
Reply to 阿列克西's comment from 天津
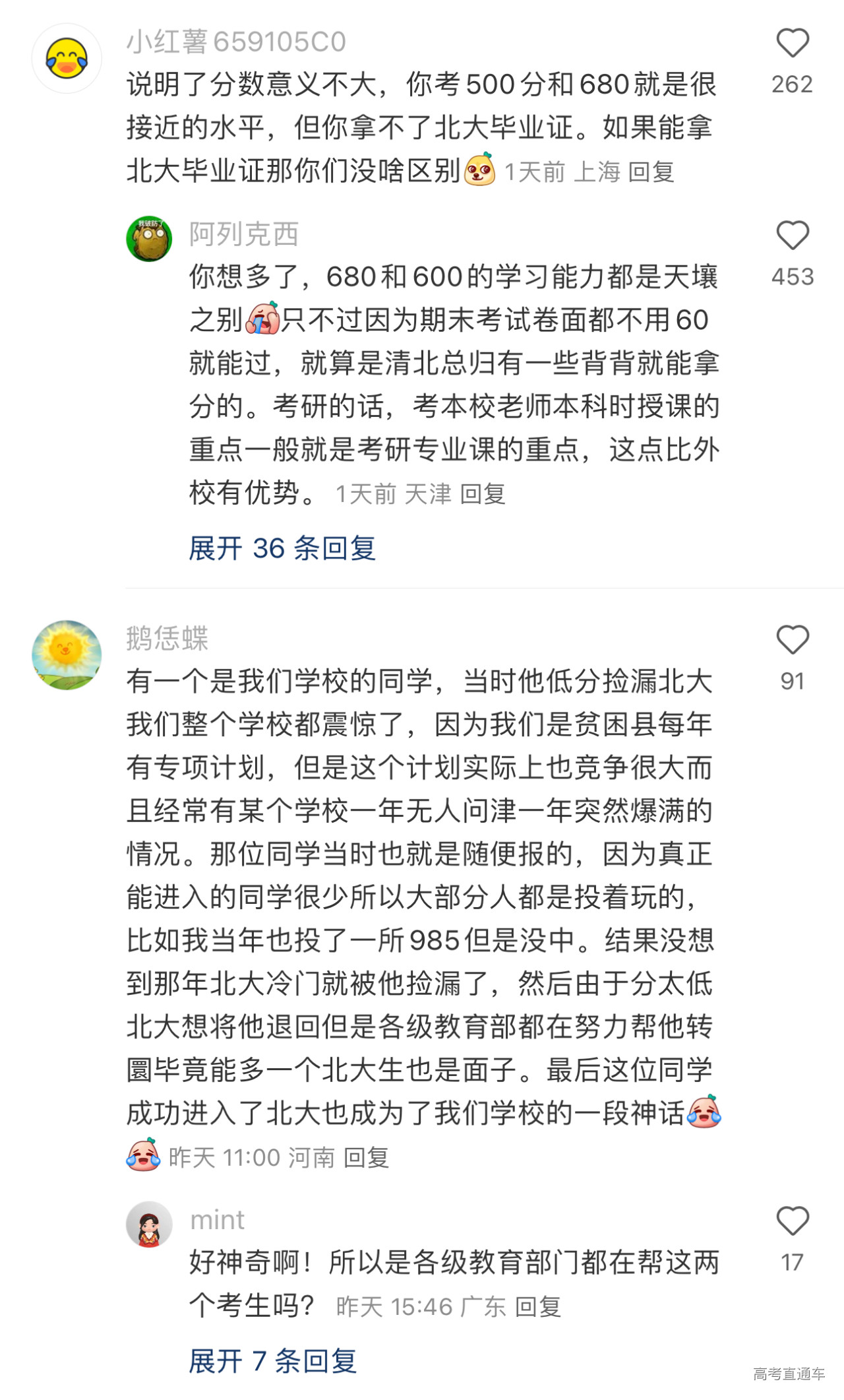483,494
